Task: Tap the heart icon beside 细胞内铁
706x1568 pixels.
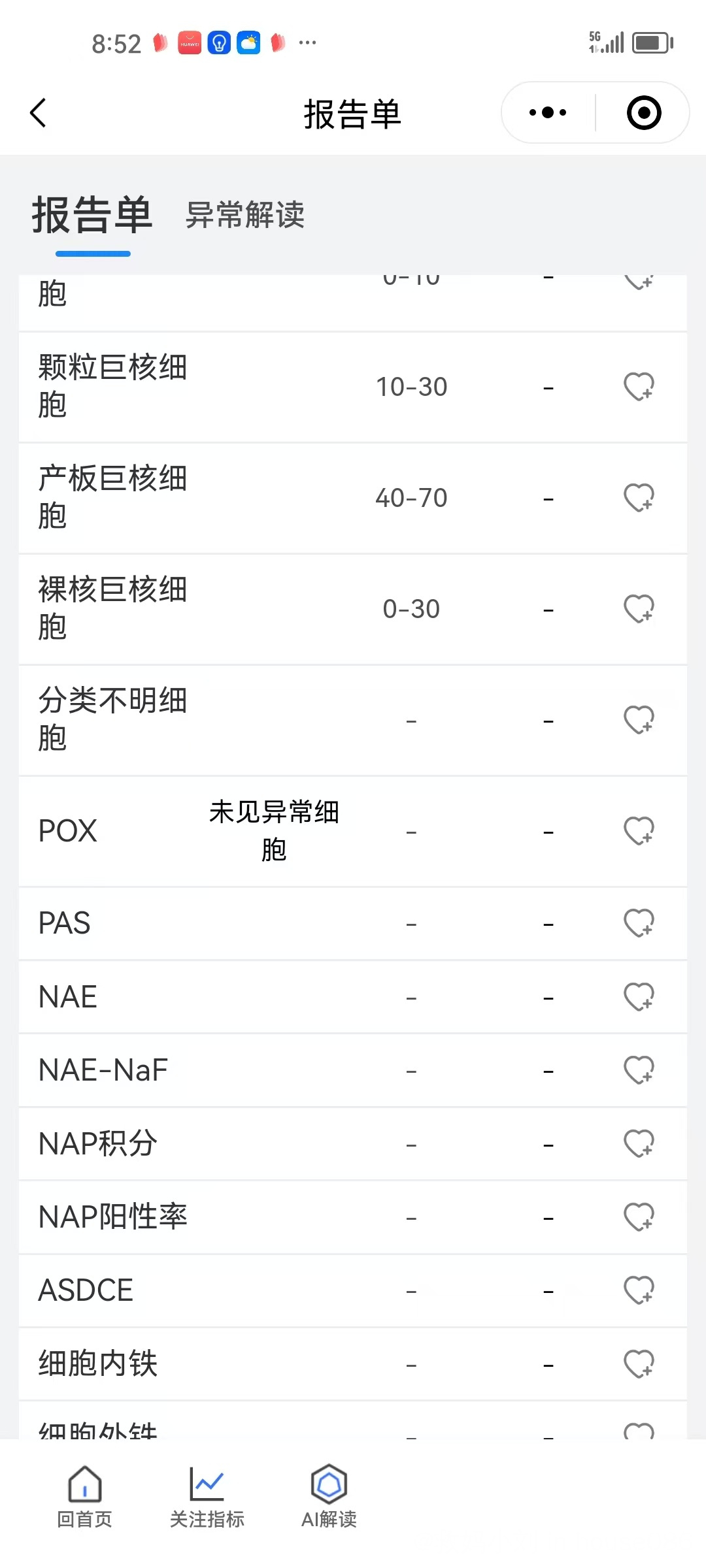Action: coord(639,1364)
